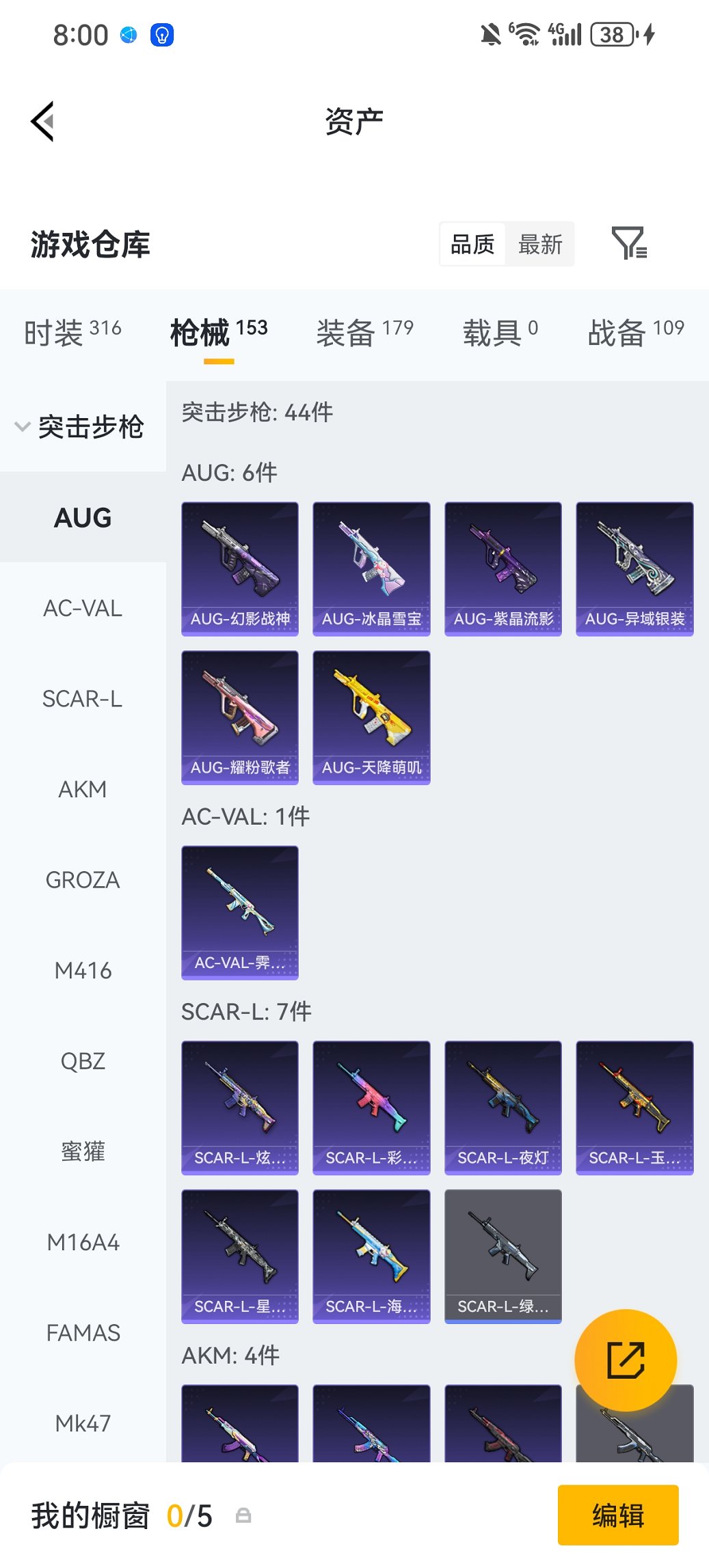Sort the warehouse by 最新
This screenshot has height=1568, width=709.
pos(539,244)
